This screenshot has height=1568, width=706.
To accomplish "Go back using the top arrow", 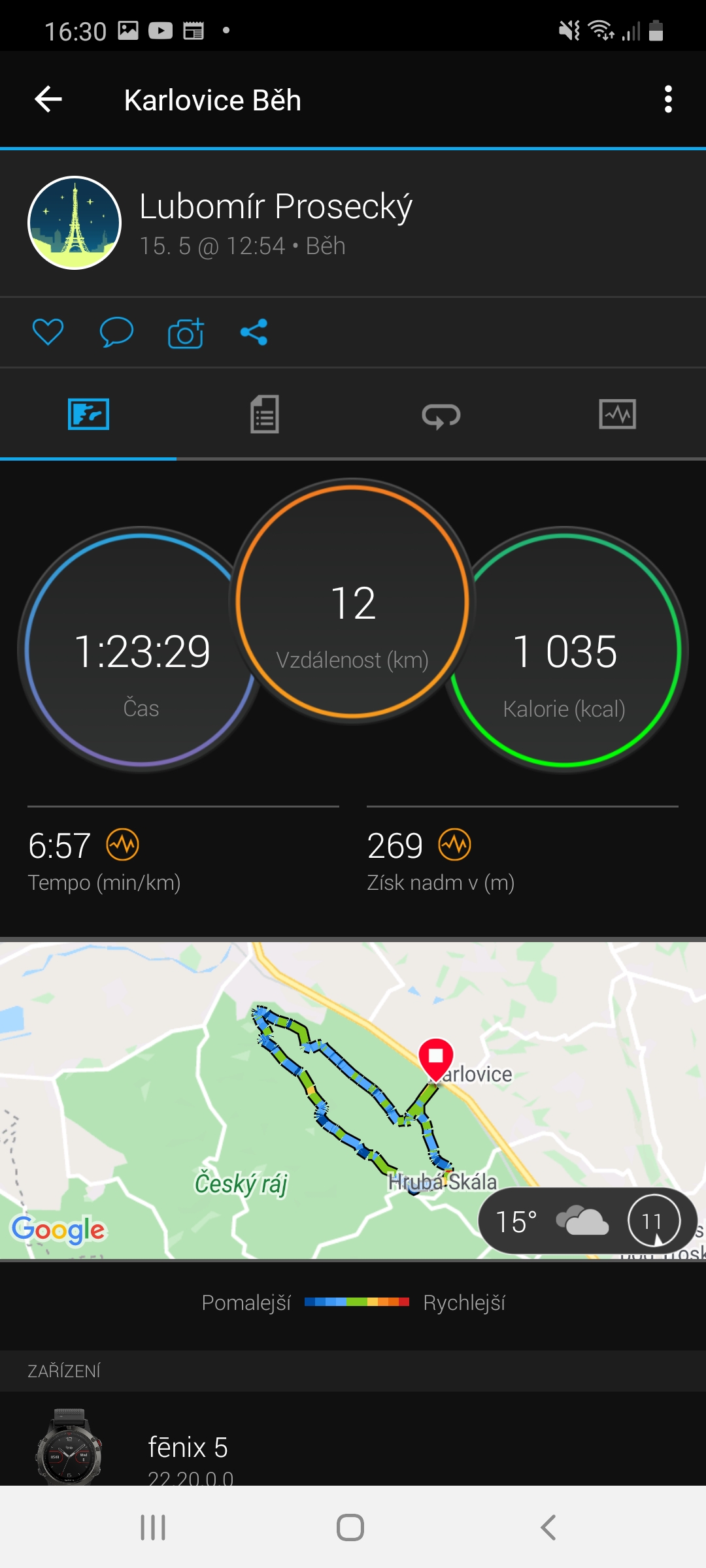I will (x=48, y=99).
